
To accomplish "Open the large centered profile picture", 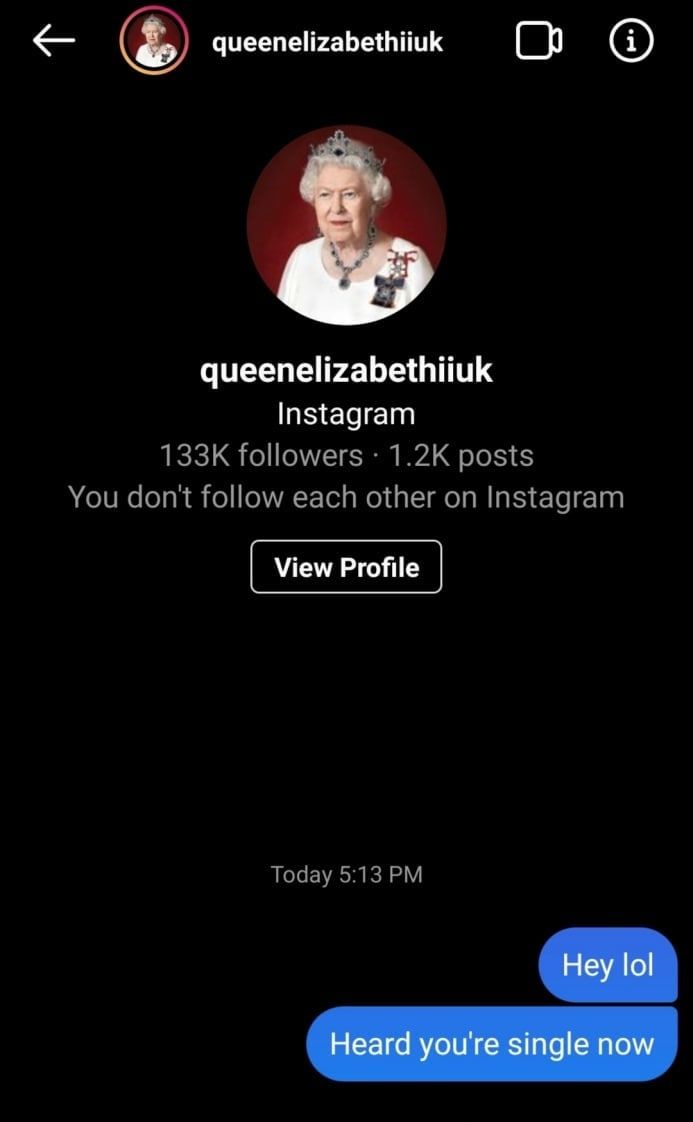I will coord(346,225).
